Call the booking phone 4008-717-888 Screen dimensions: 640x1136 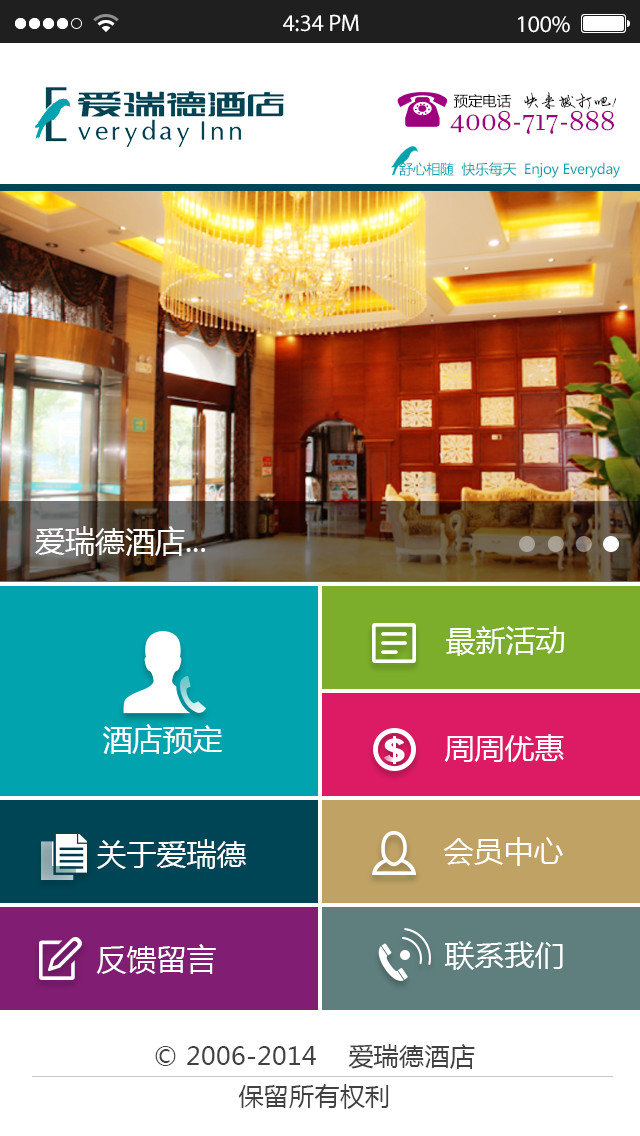click(531, 122)
